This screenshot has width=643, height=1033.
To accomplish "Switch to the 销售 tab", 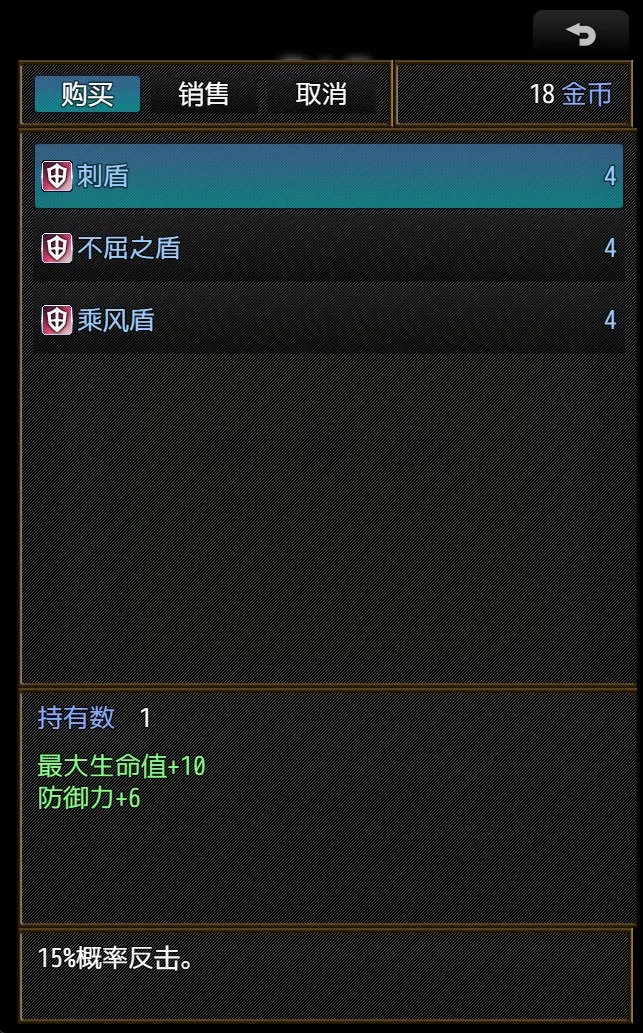I will coord(204,94).
